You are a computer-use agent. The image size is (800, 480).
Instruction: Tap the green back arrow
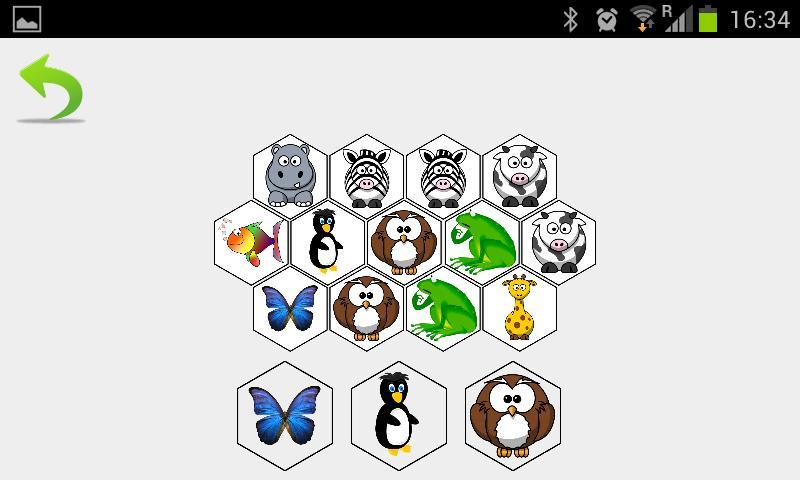(51, 90)
